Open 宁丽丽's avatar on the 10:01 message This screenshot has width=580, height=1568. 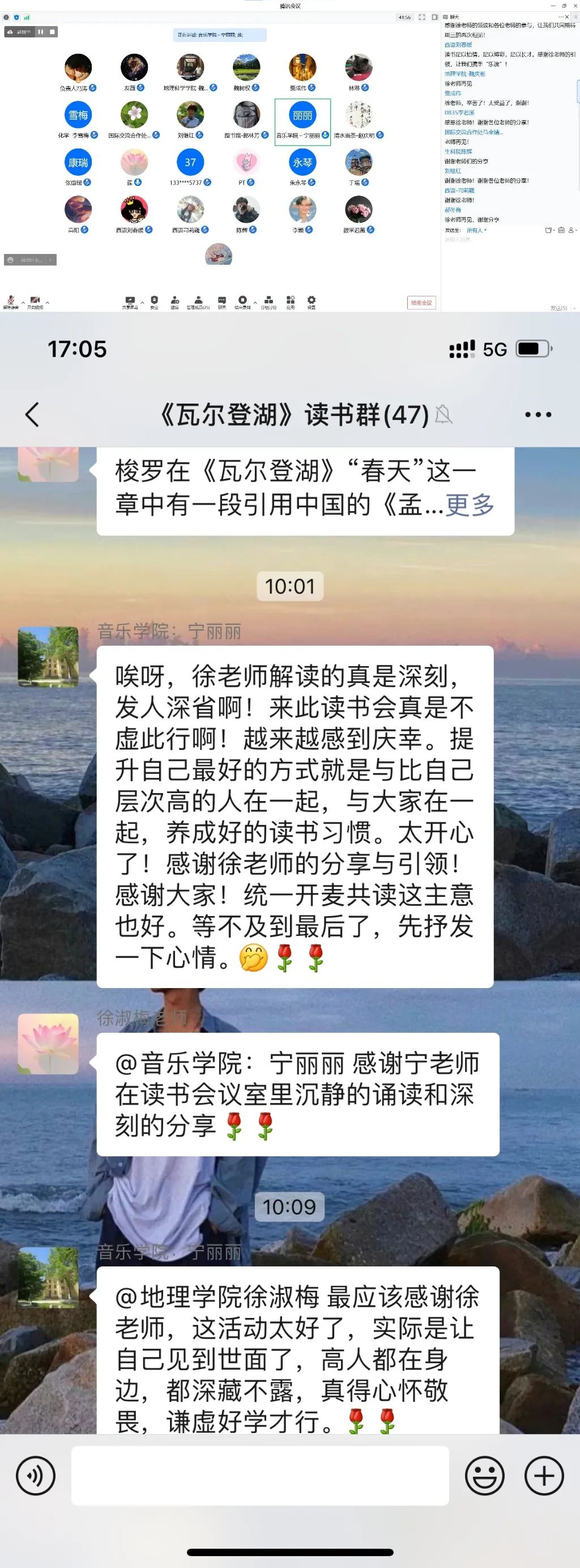(49, 657)
